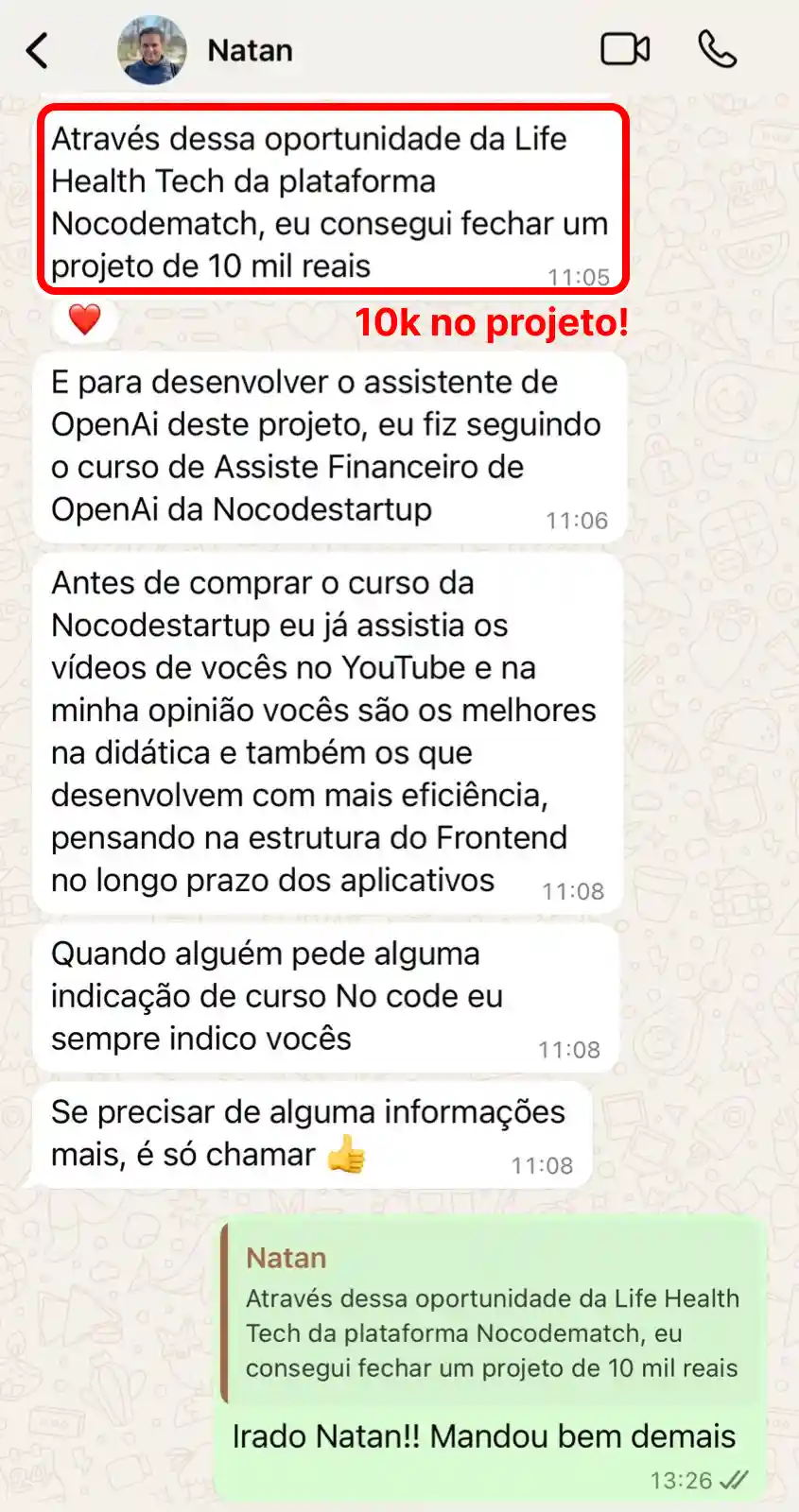Tap the back arrow to leave the chat
This screenshot has height=1512, width=799.
click(38, 49)
